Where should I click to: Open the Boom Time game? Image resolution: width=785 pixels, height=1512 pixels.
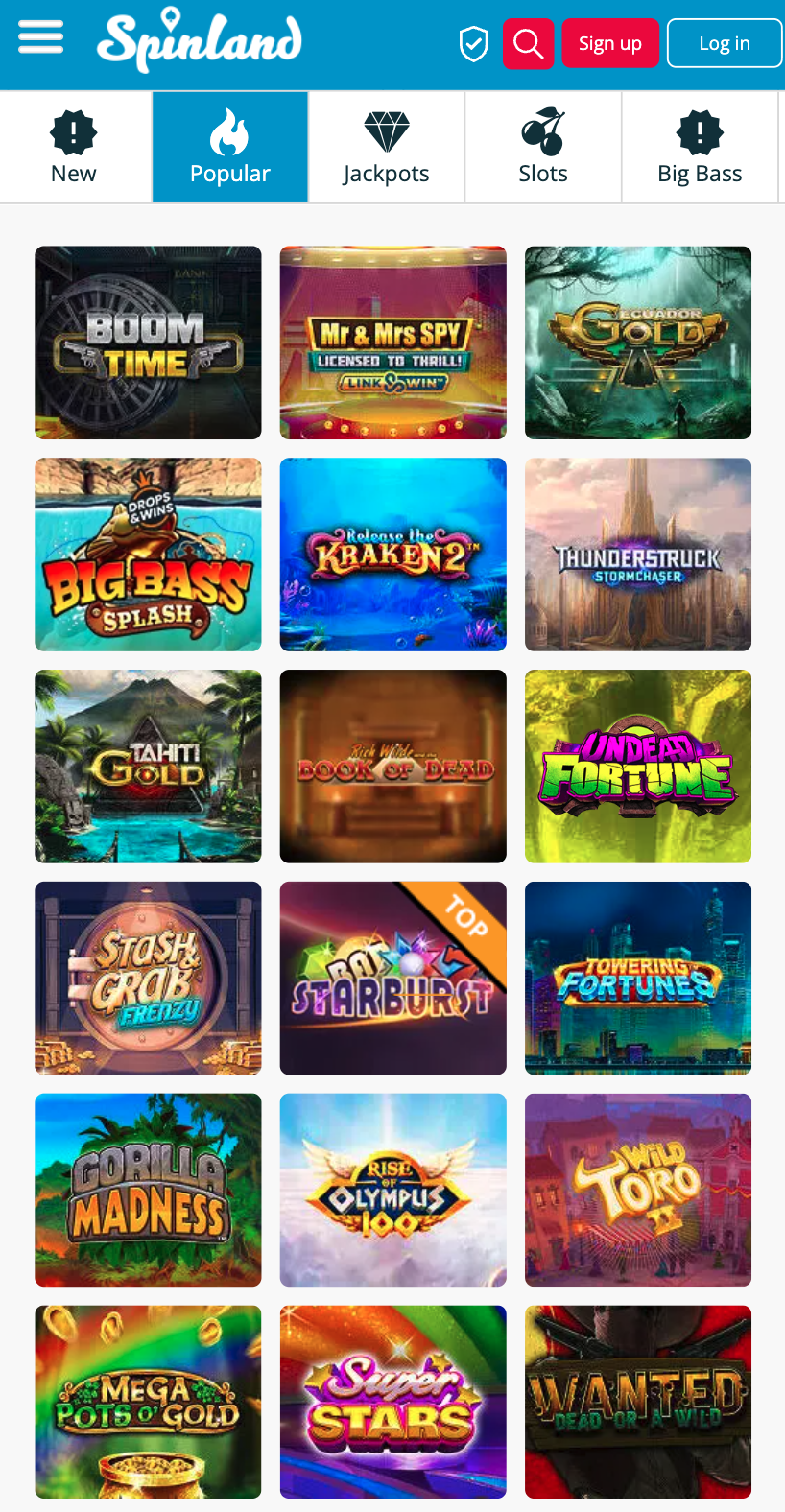click(148, 343)
